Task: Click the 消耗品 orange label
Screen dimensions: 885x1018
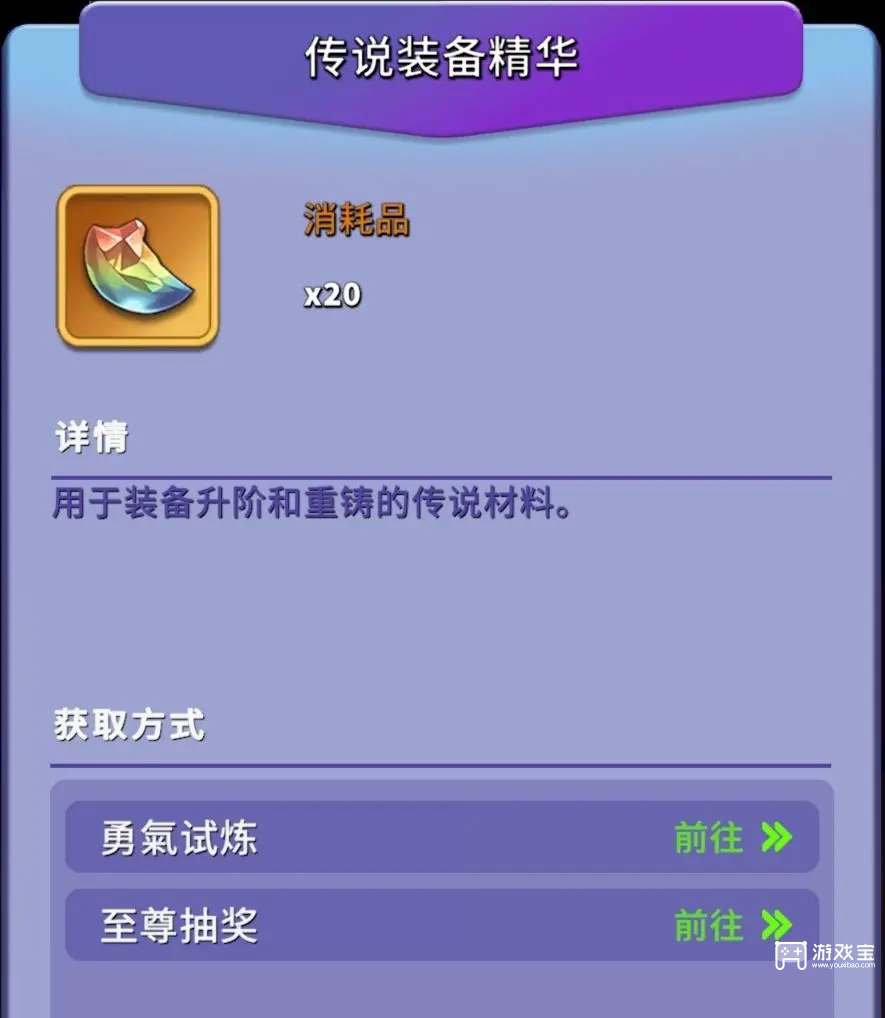Action: pos(358,222)
